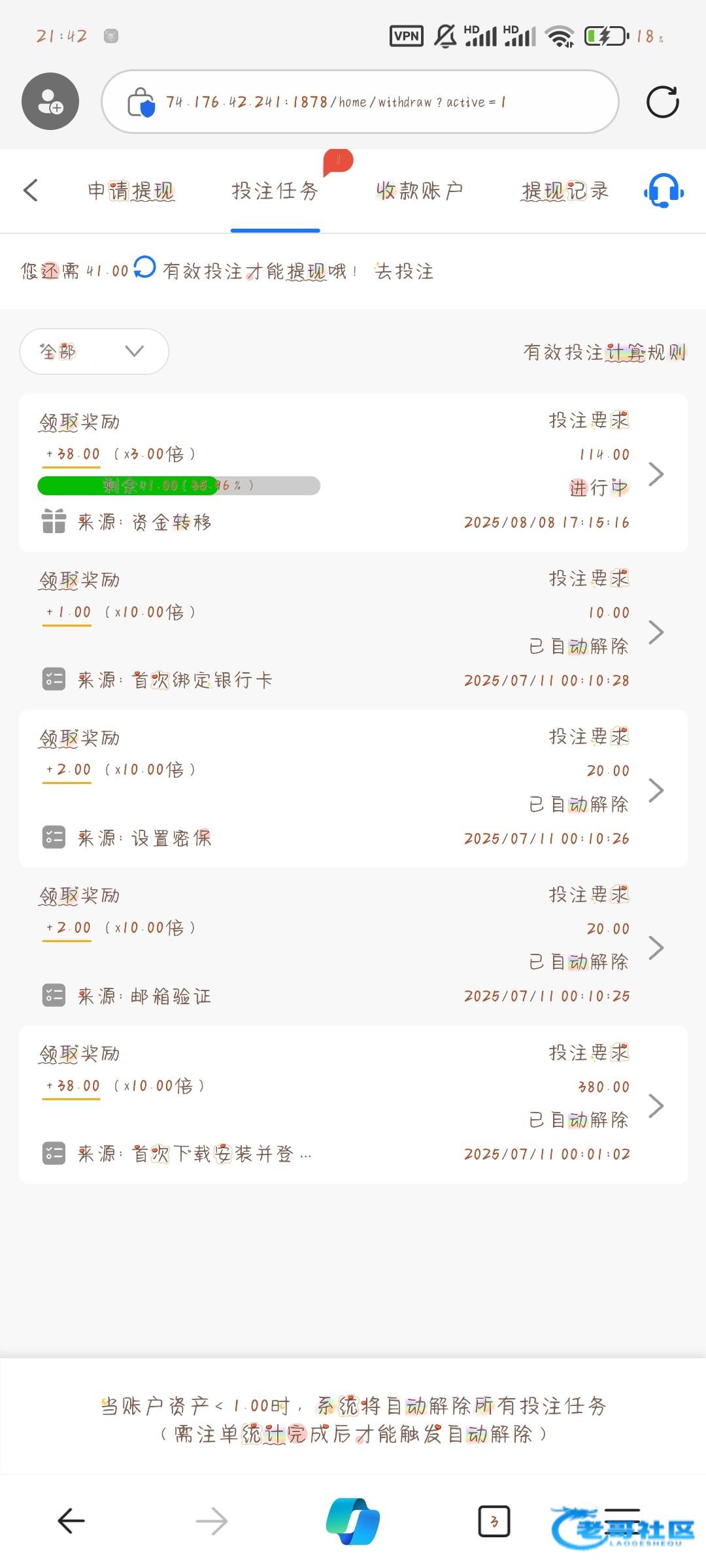View the 首次下载安装并登 reward details
This screenshot has height=1568, width=706.
click(x=353, y=1105)
